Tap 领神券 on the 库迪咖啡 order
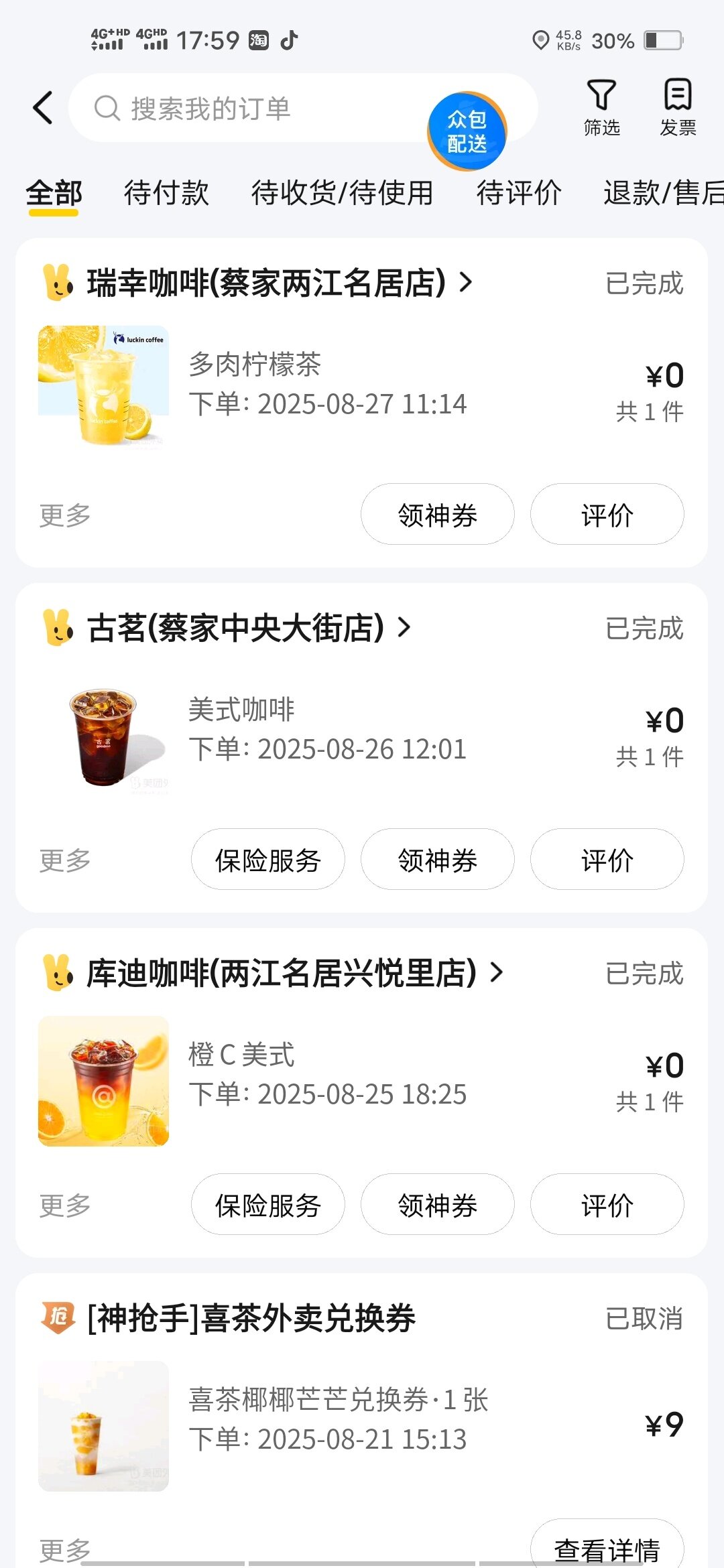The width and height of the screenshot is (724, 1568). click(x=437, y=1205)
